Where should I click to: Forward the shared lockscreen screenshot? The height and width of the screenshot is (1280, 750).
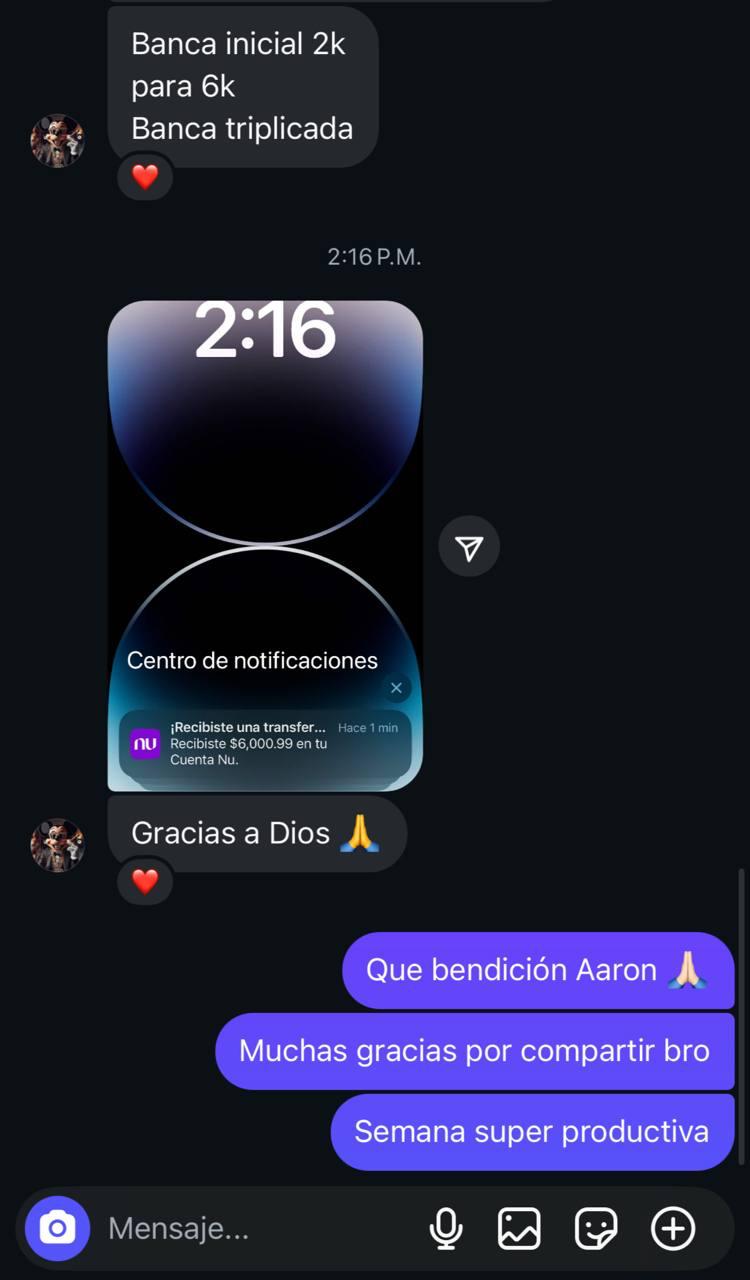click(469, 545)
